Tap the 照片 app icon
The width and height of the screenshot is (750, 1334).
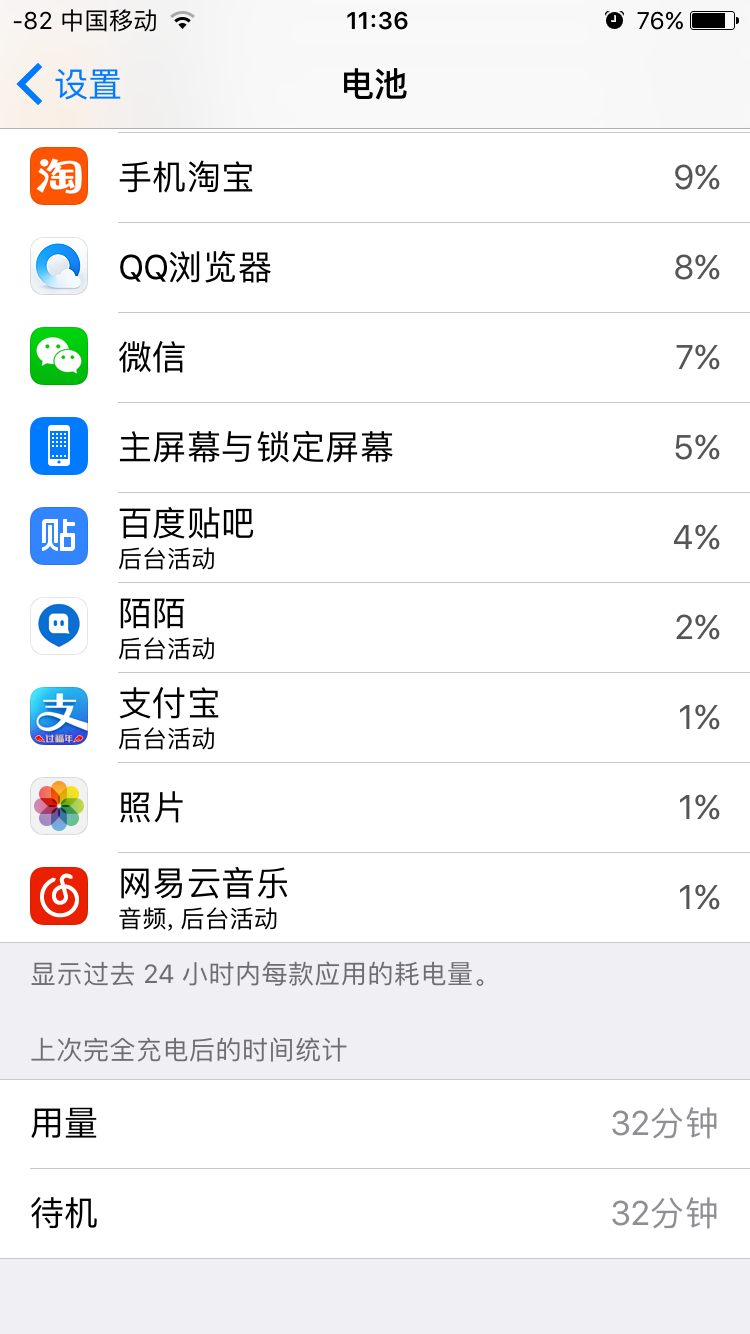[58, 807]
